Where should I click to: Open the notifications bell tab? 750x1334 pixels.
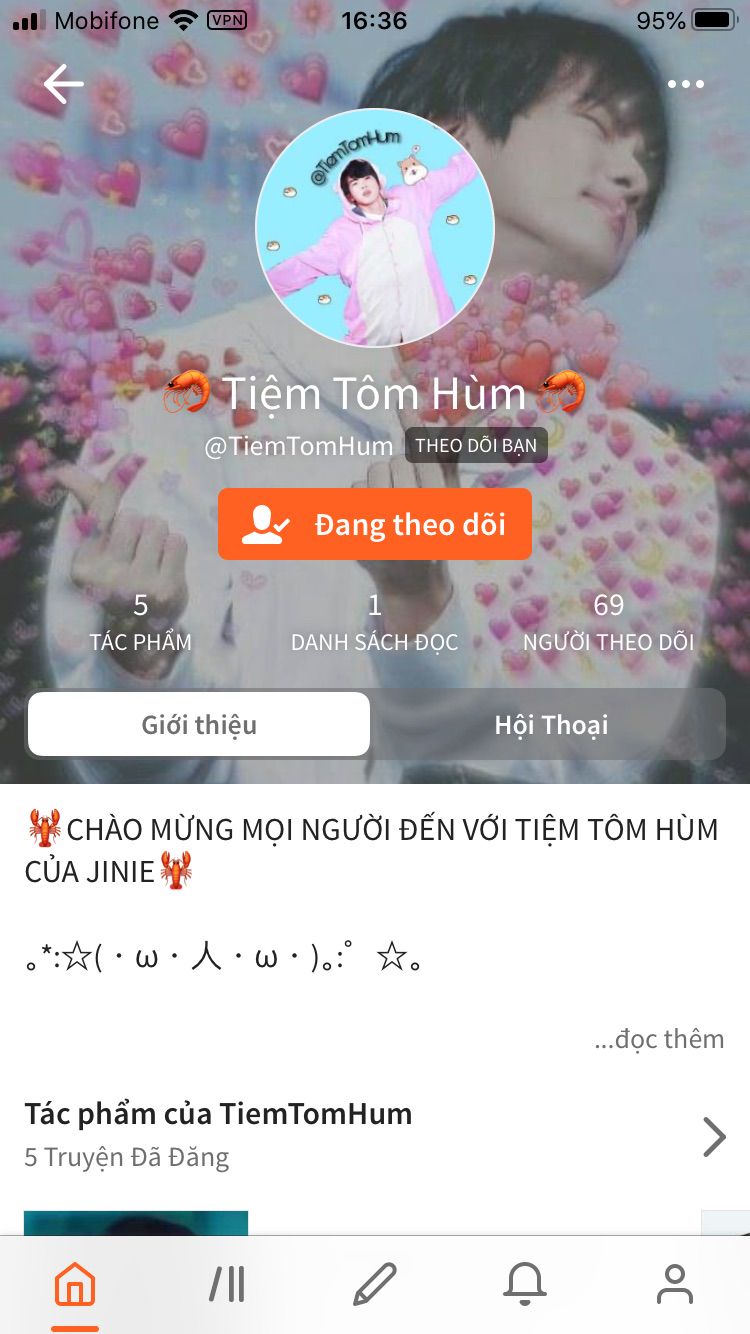point(525,1284)
